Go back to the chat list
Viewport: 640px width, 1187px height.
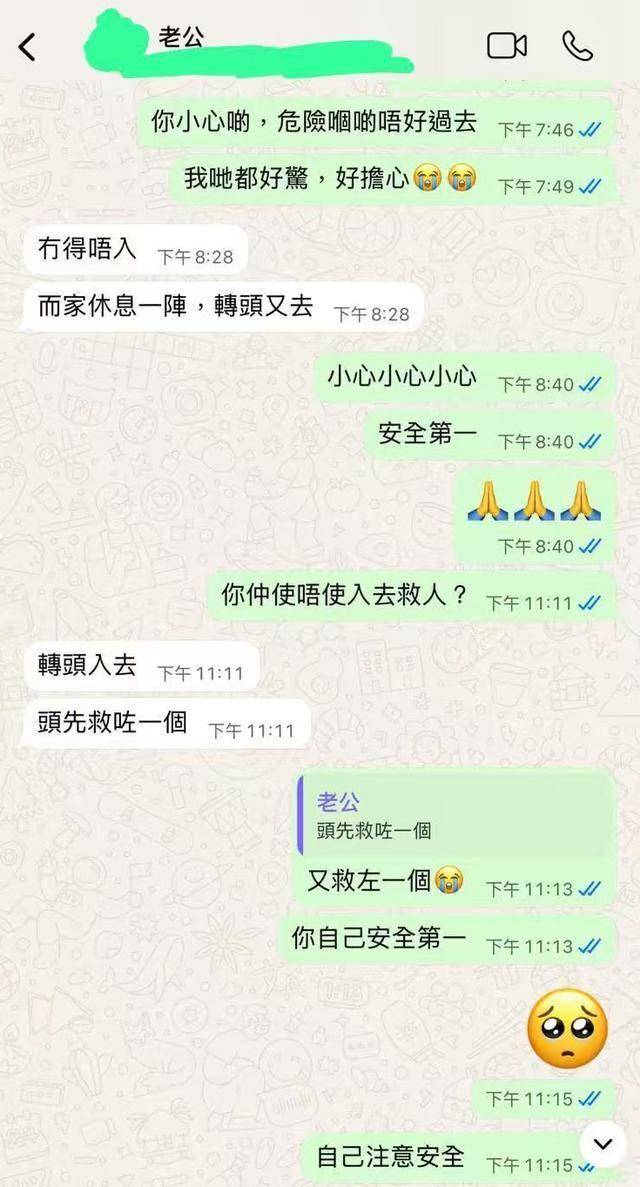click(x=28, y=46)
